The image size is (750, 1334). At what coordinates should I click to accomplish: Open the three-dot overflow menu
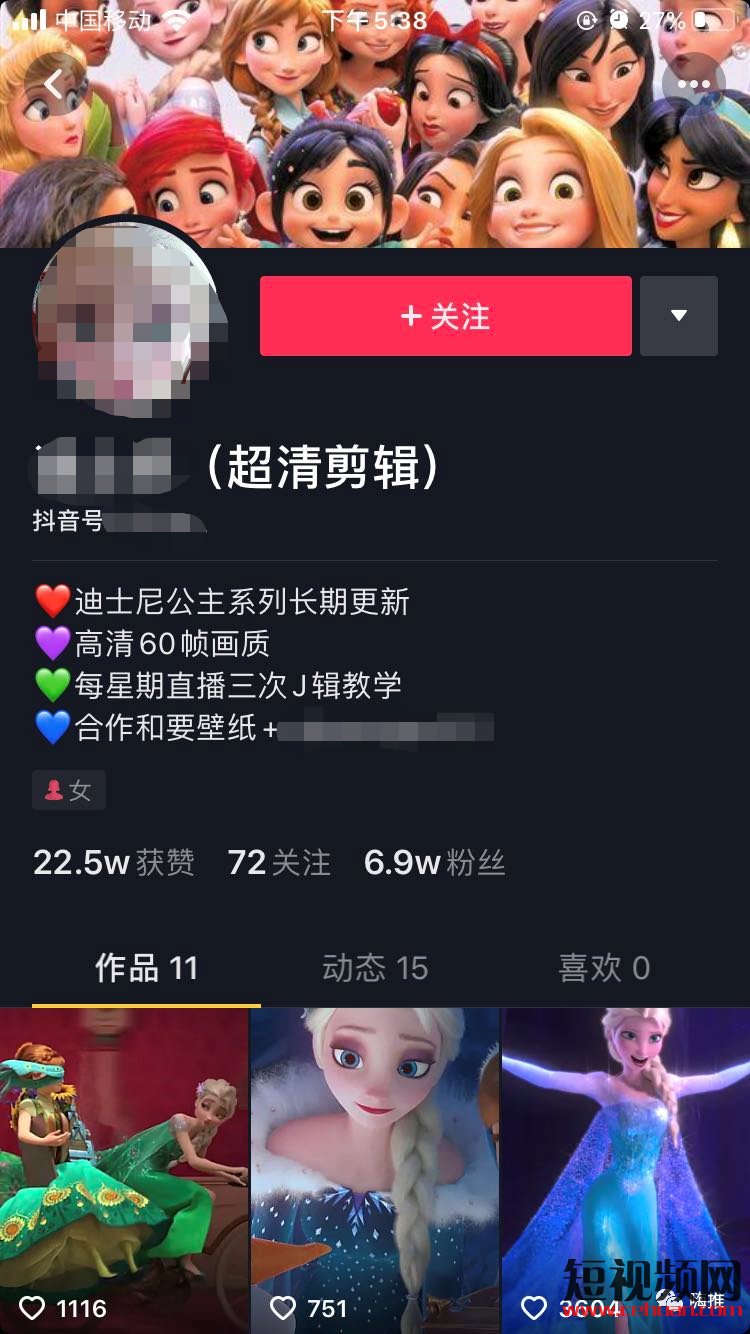click(x=693, y=85)
